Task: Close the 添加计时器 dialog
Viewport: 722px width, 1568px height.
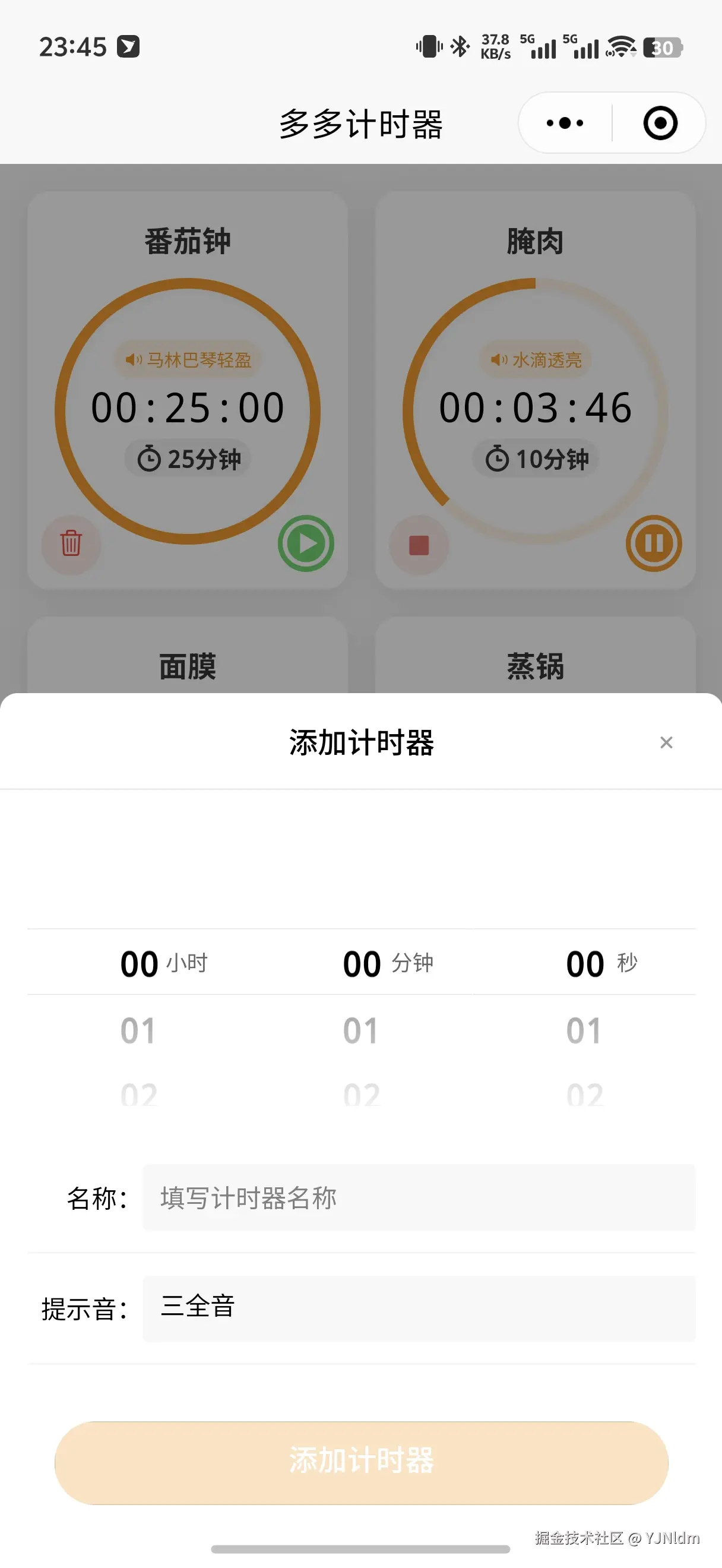Action: click(x=666, y=742)
